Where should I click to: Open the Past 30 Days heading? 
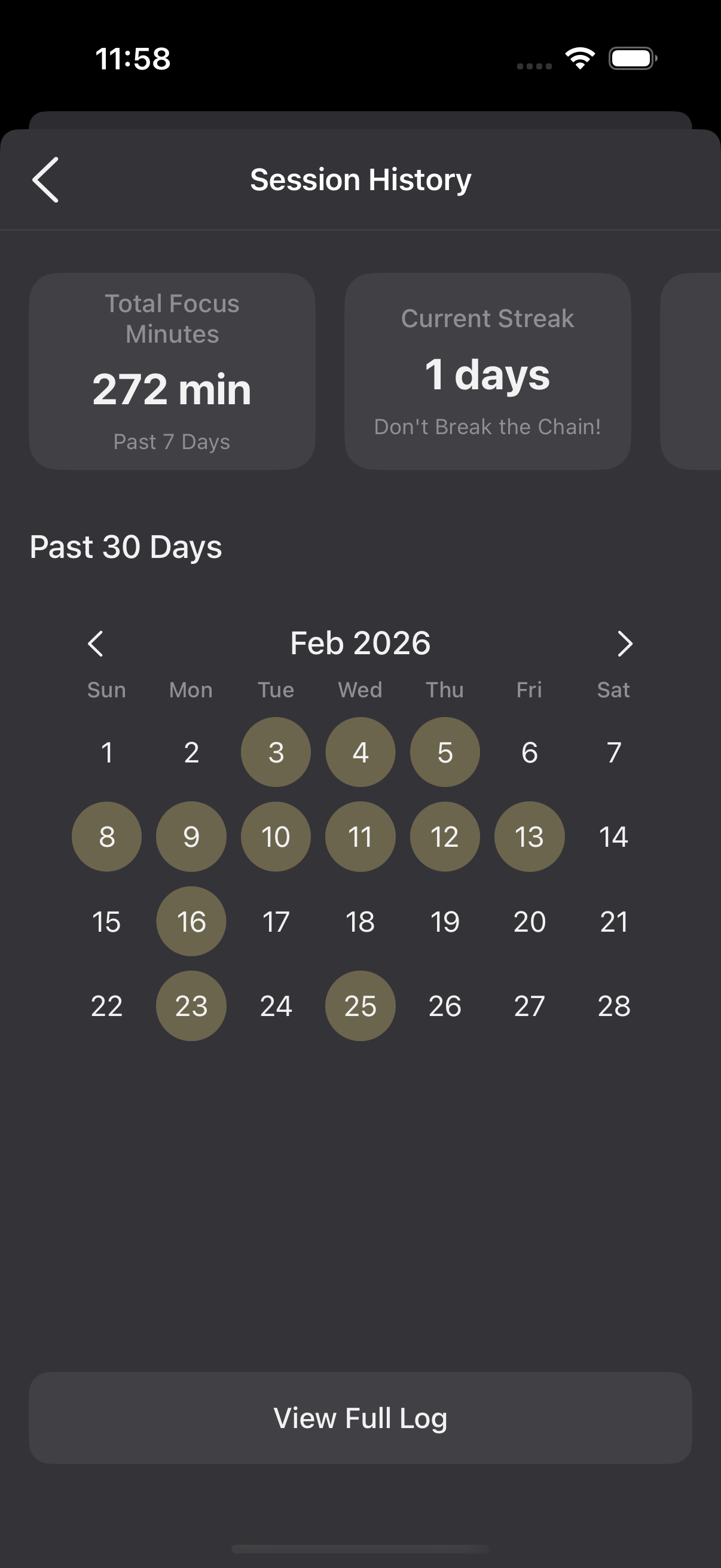pyautogui.click(x=126, y=547)
